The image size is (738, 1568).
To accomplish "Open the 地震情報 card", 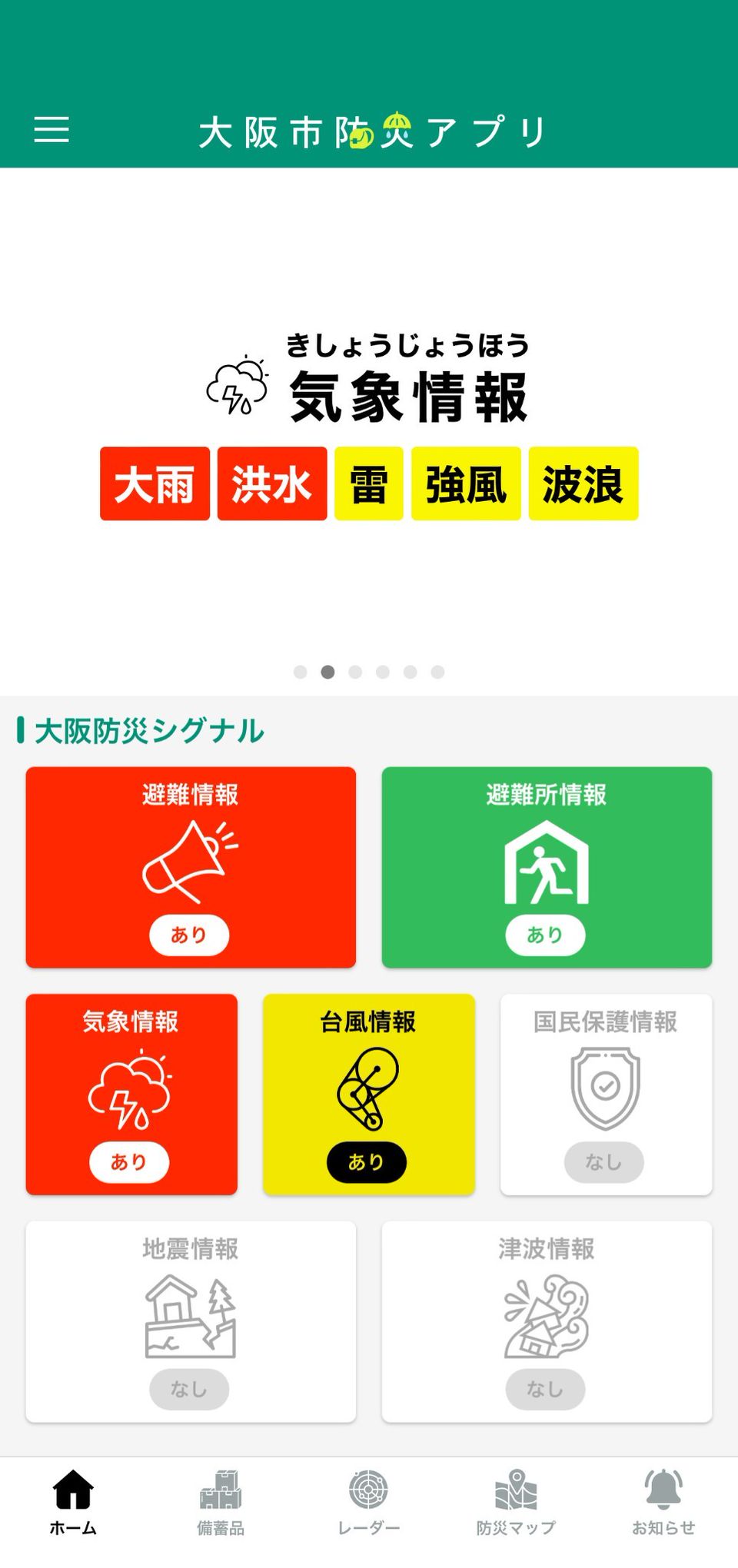I will (x=191, y=1321).
